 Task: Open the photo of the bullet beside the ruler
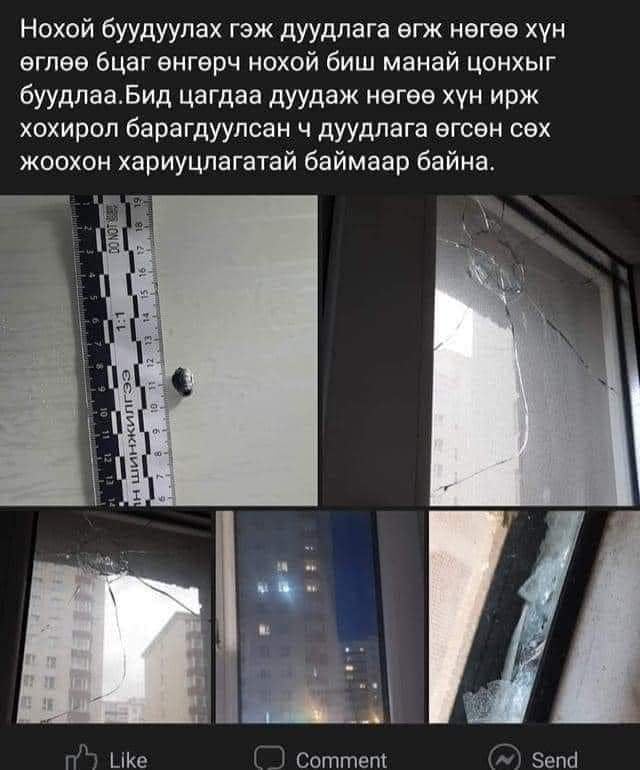(159, 351)
